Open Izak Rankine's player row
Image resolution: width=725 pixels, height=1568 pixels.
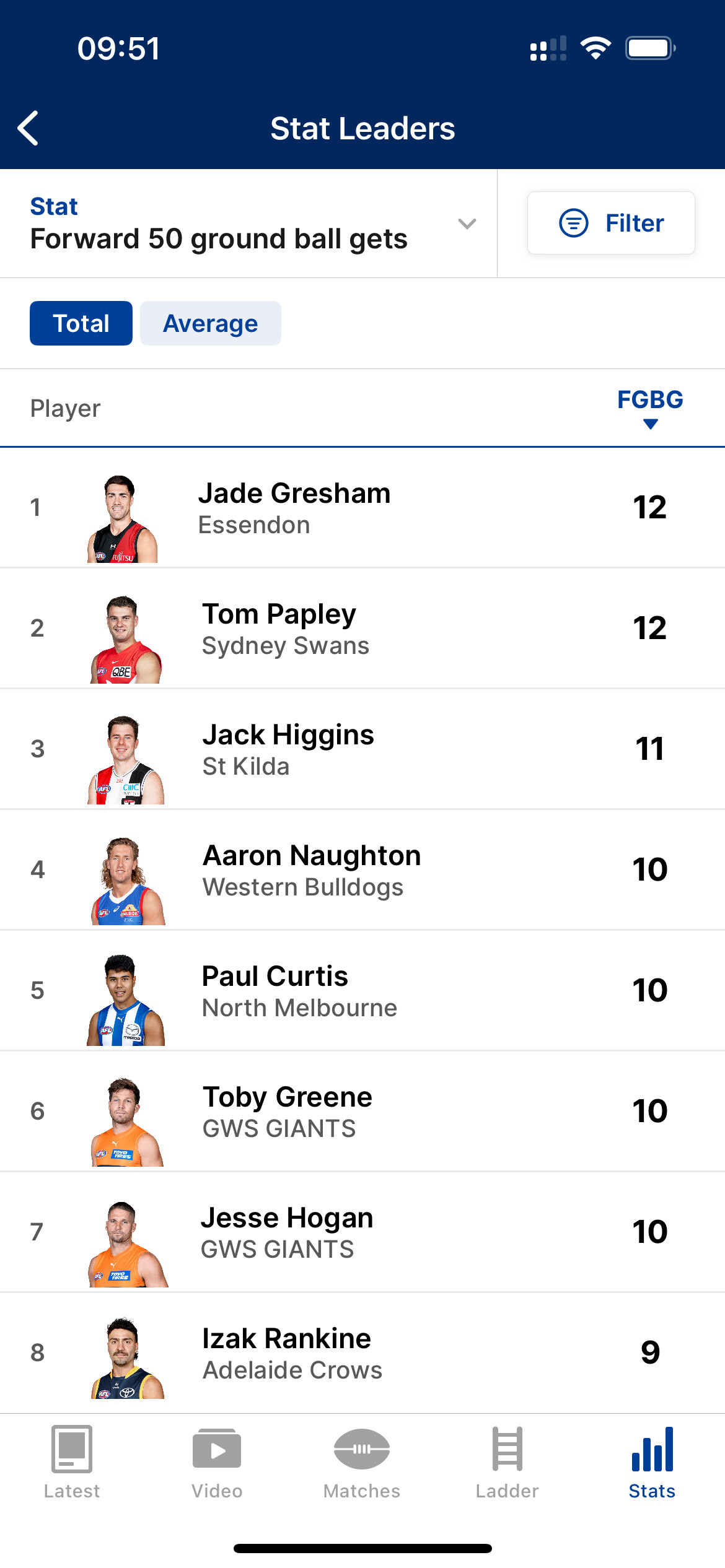(x=362, y=1353)
